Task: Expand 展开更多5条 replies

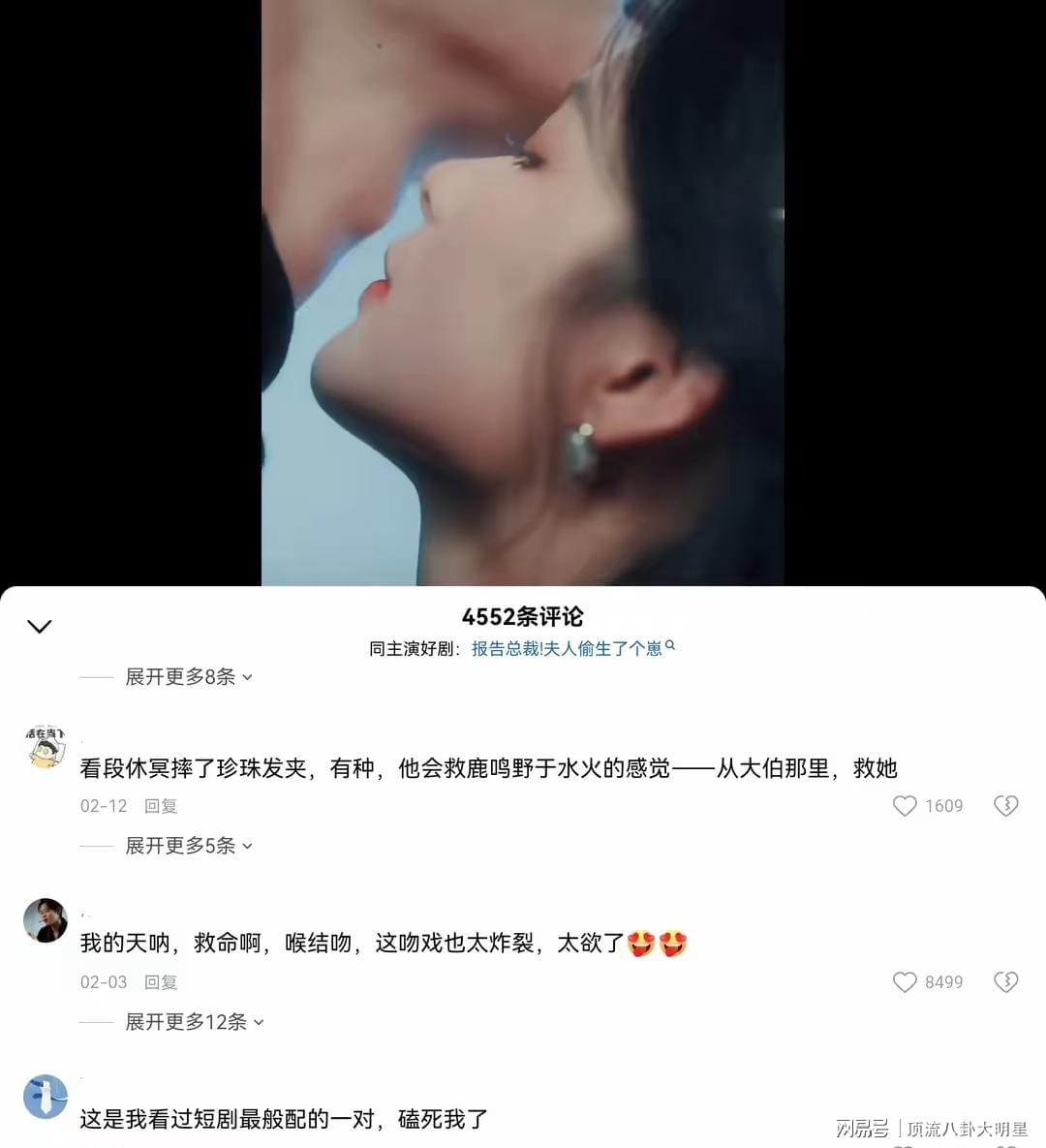Action: (x=189, y=846)
